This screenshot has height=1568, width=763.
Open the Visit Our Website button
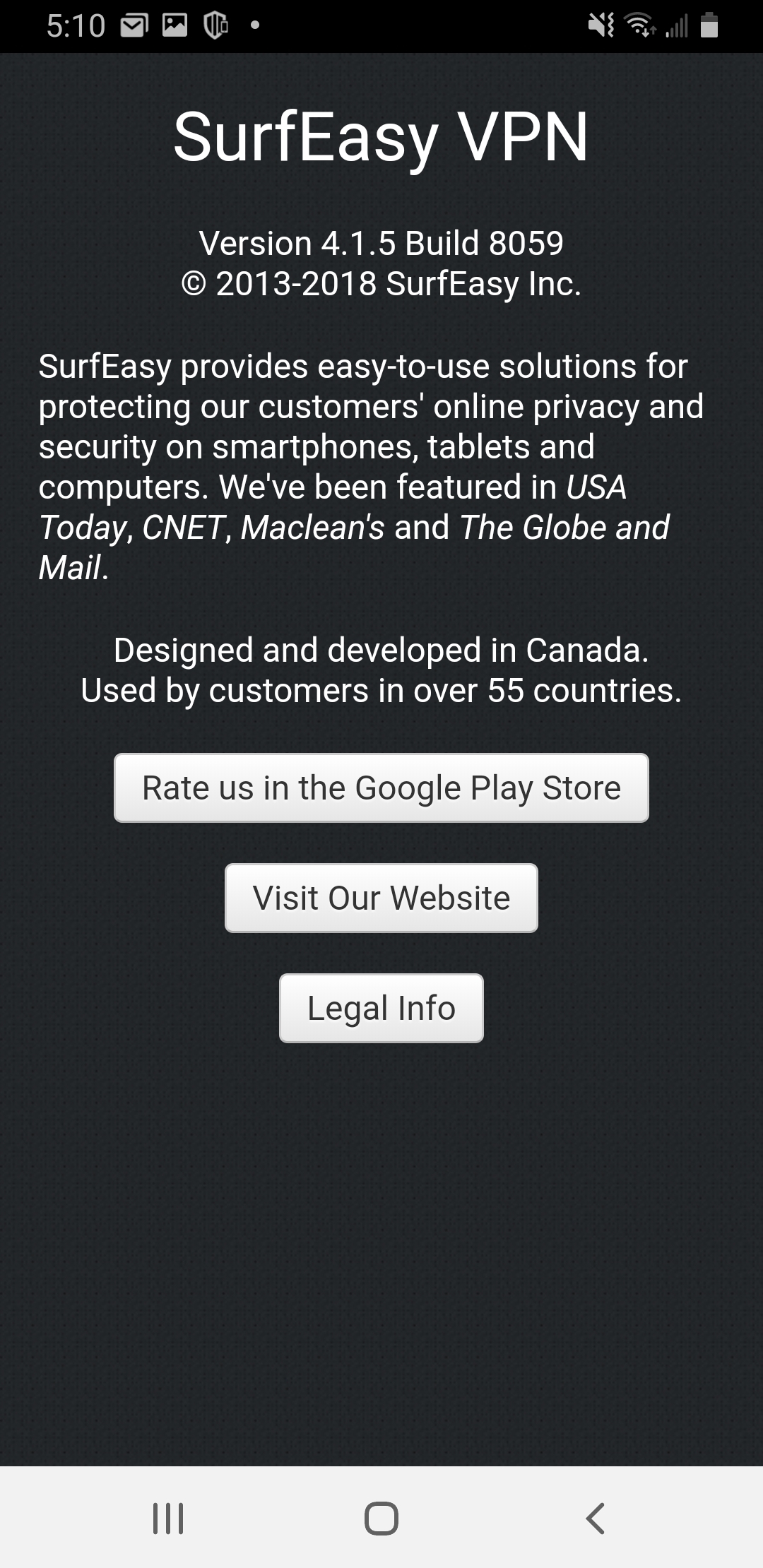pos(381,898)
